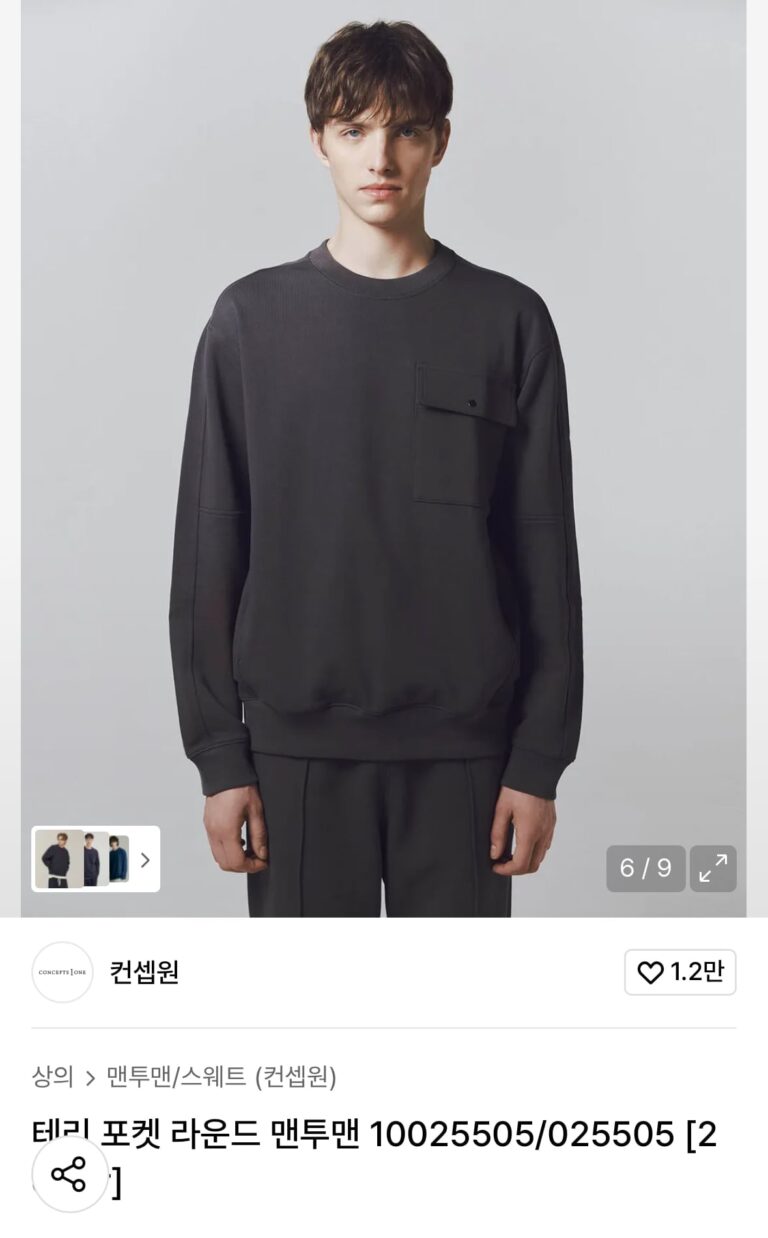This screenshot has height=1238, width=768.
Task: Like this product with the 1.2만 heart
Action: coord(680,972)
